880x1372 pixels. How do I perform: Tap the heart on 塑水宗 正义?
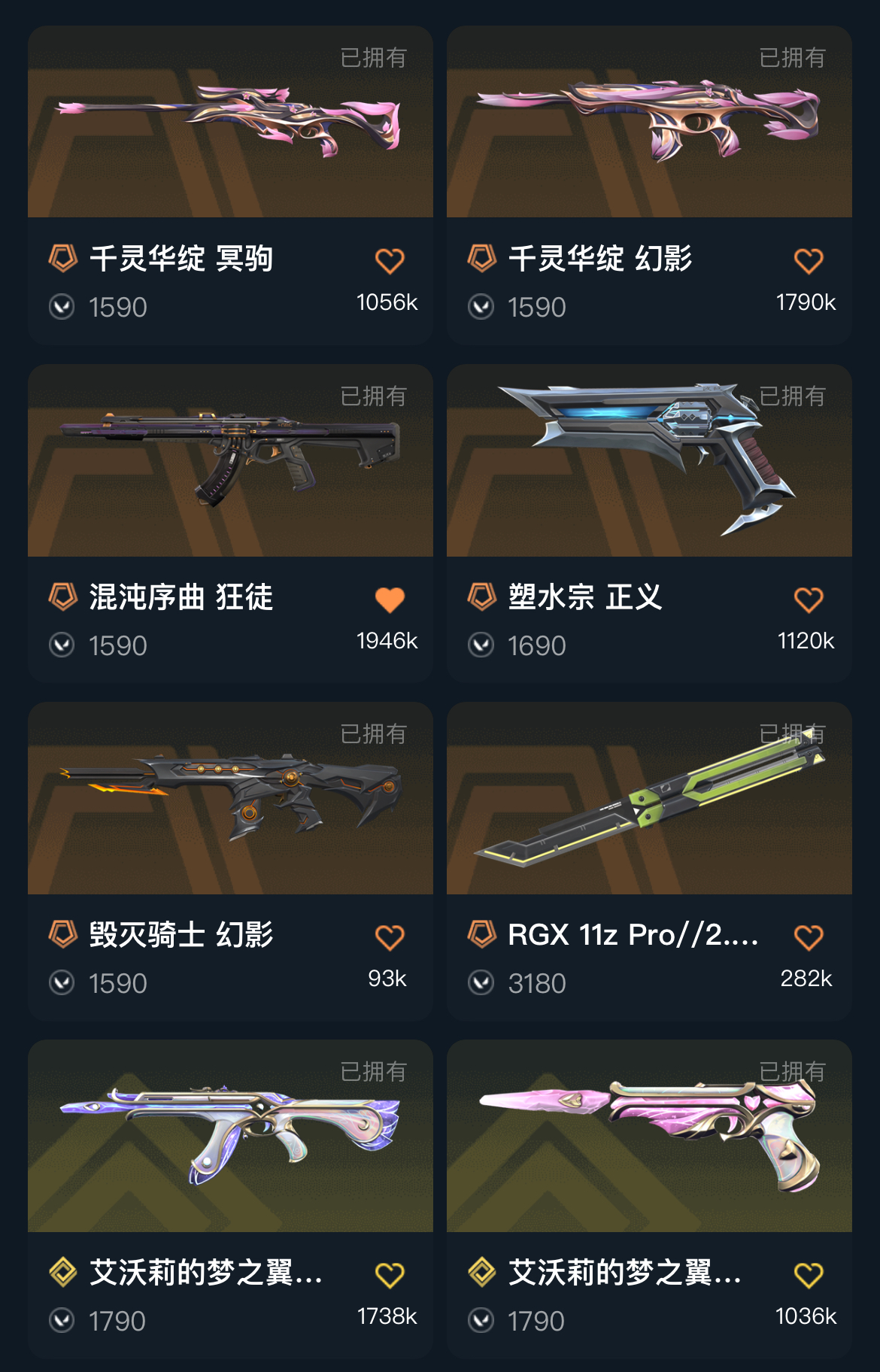(809, 599)
